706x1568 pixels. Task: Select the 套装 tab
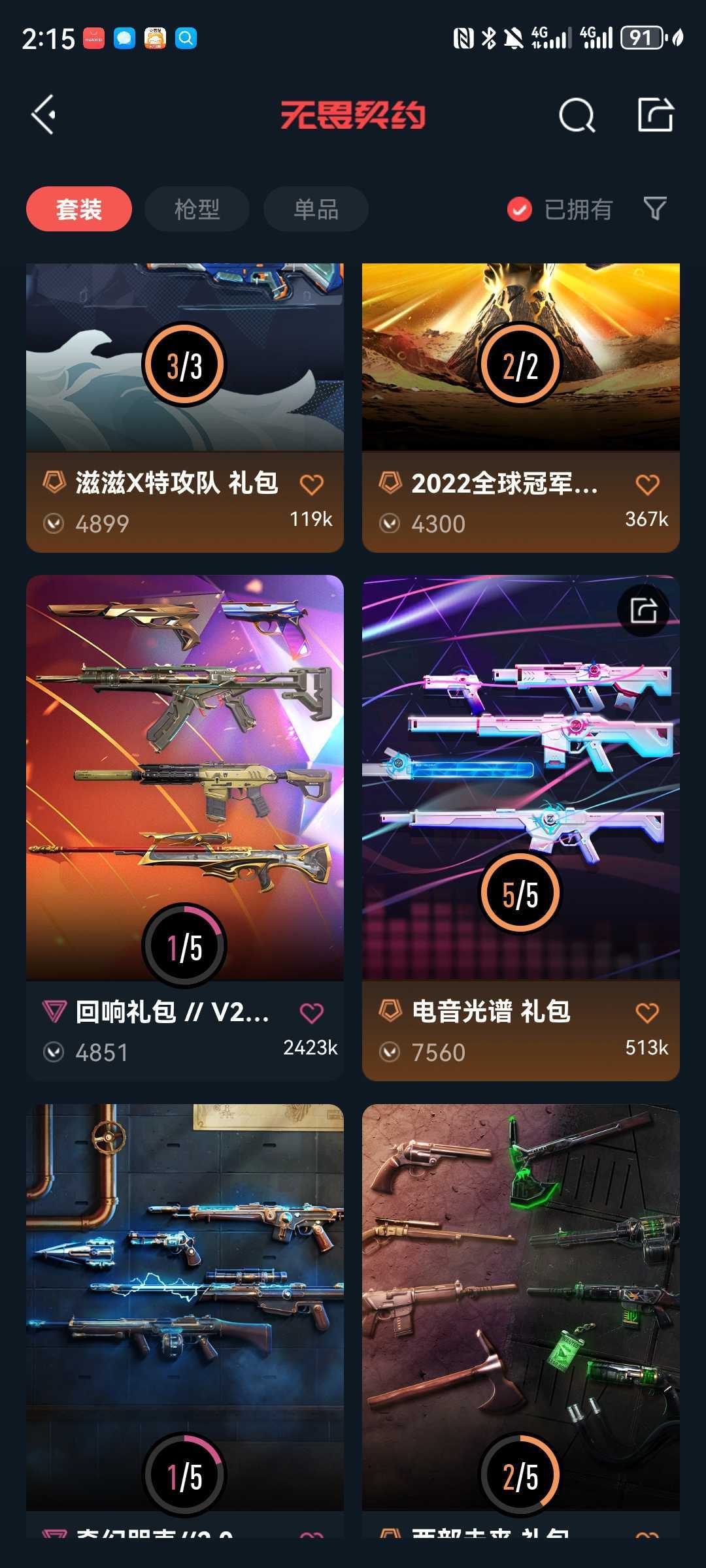pyautogui.click(x=79, y=209)
